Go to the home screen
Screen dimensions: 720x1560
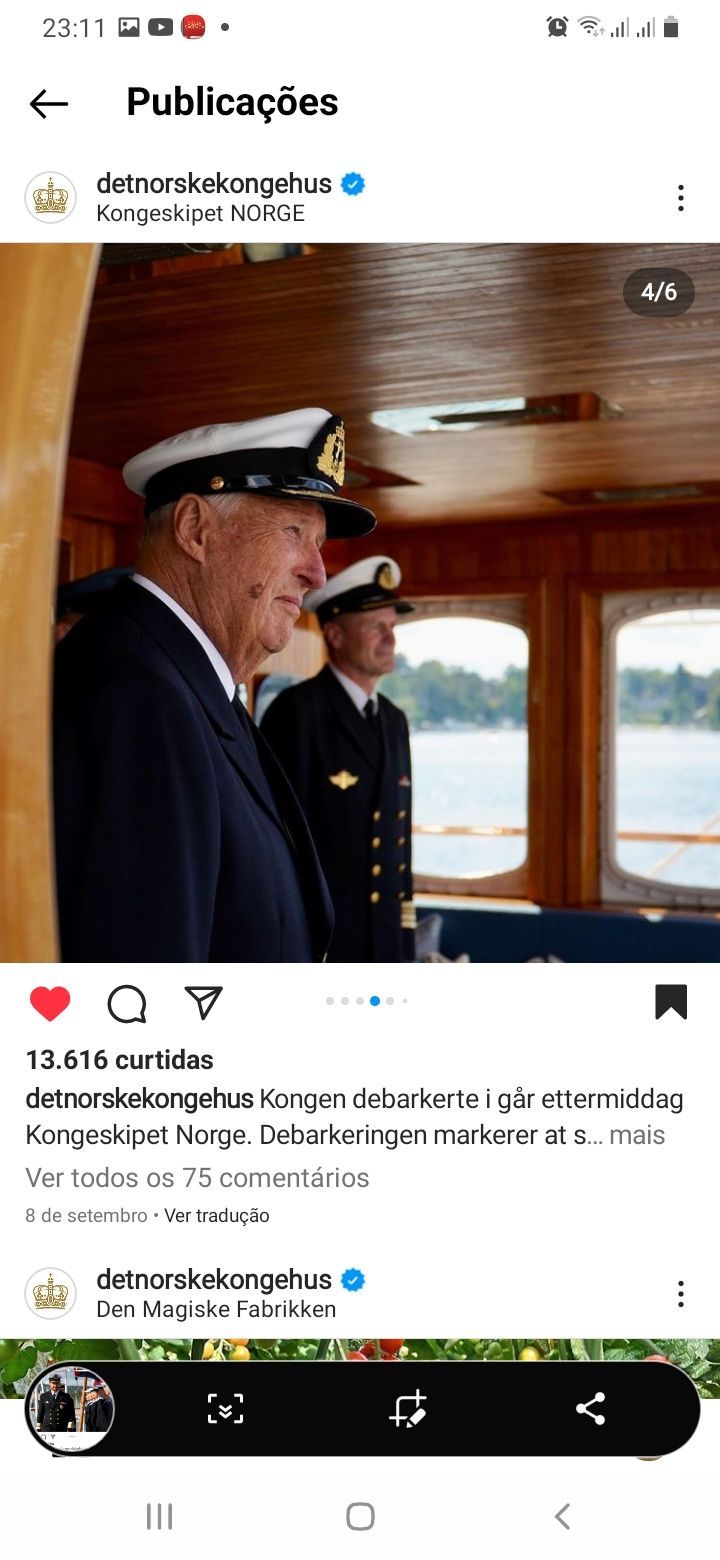click(360, 1517)
